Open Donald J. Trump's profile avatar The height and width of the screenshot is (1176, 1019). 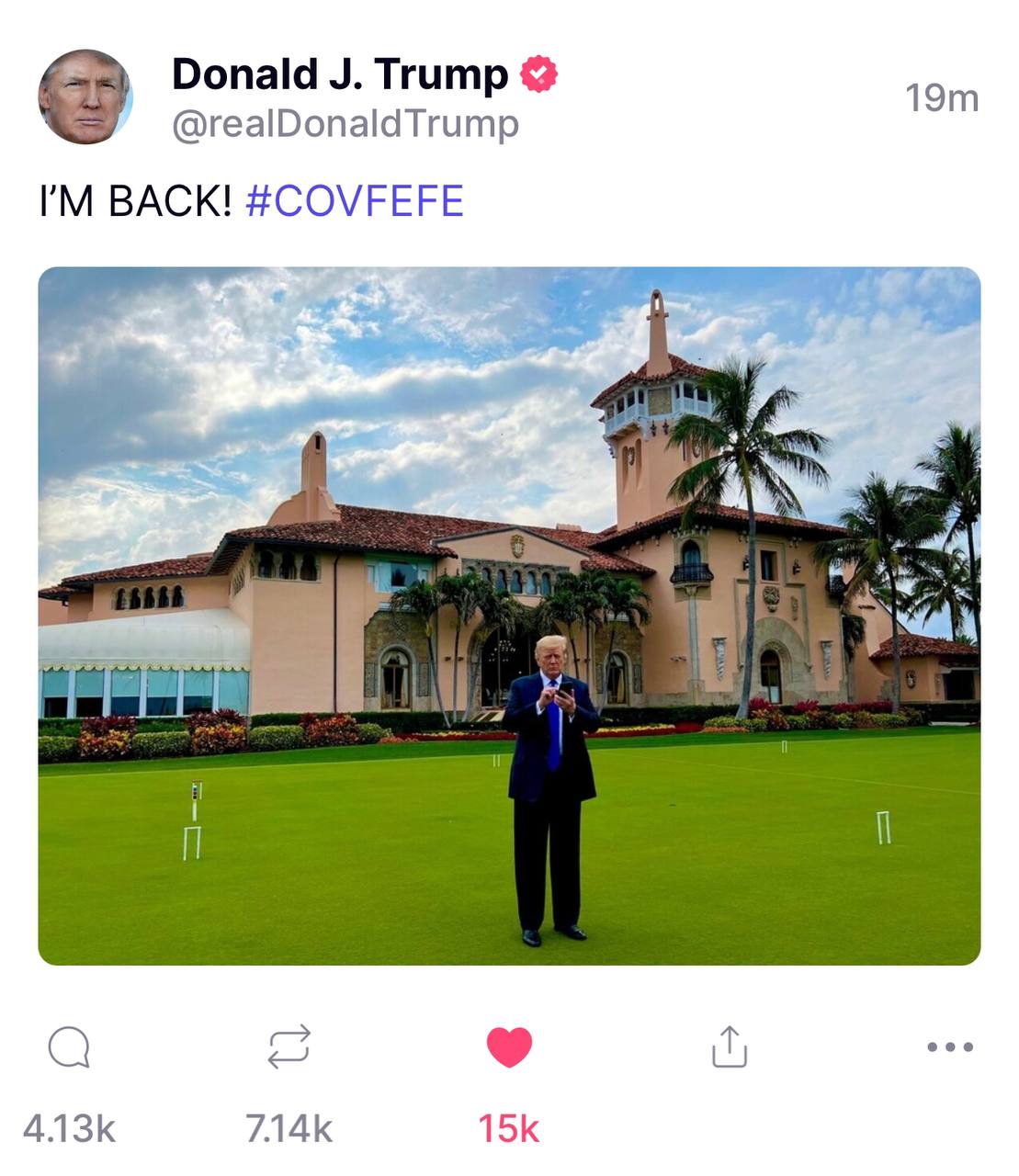[x=85, y=96]
